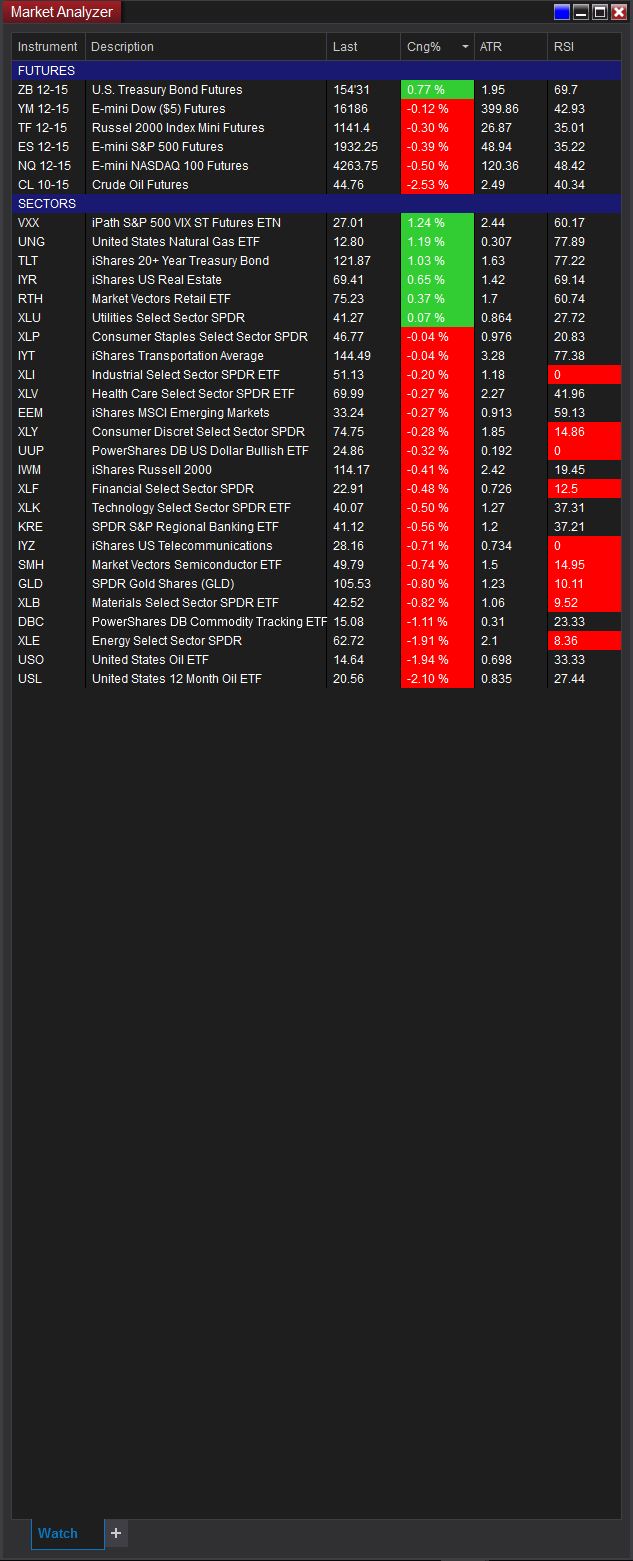
Task: Minimize the Market Analyzer window
Action: click(581, 12)
